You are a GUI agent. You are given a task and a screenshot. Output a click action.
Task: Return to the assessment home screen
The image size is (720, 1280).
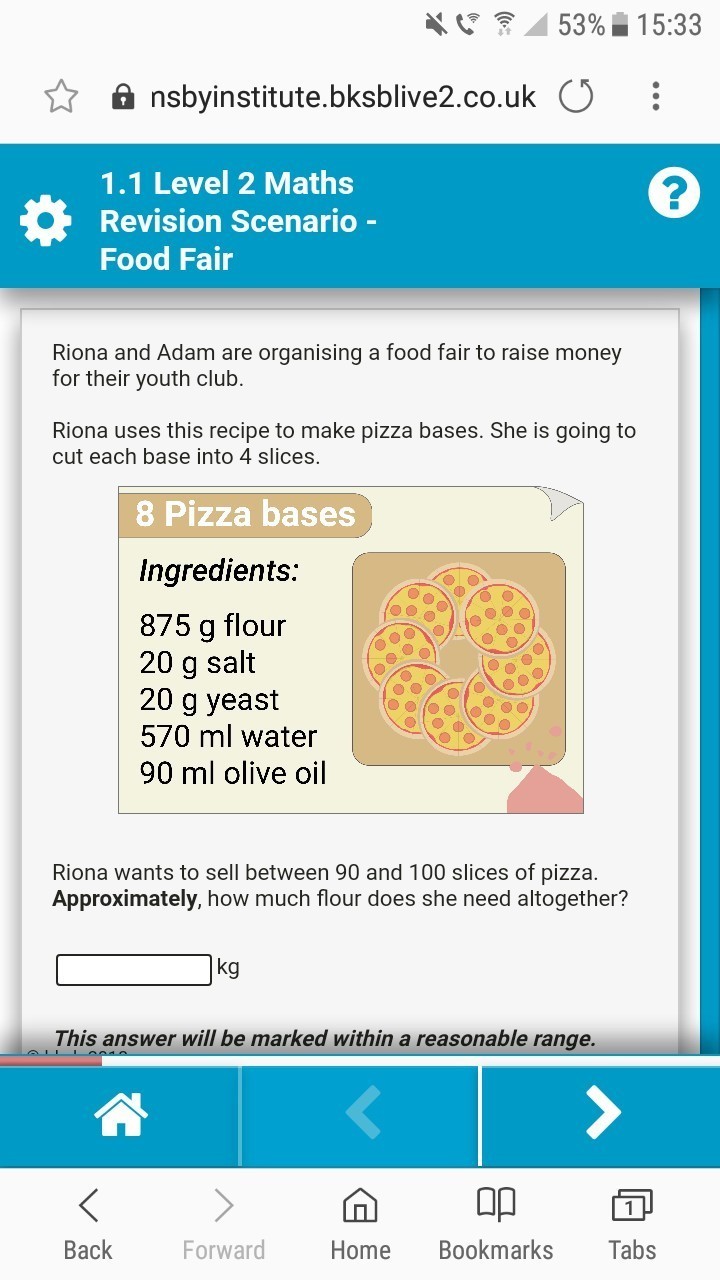120,1112
